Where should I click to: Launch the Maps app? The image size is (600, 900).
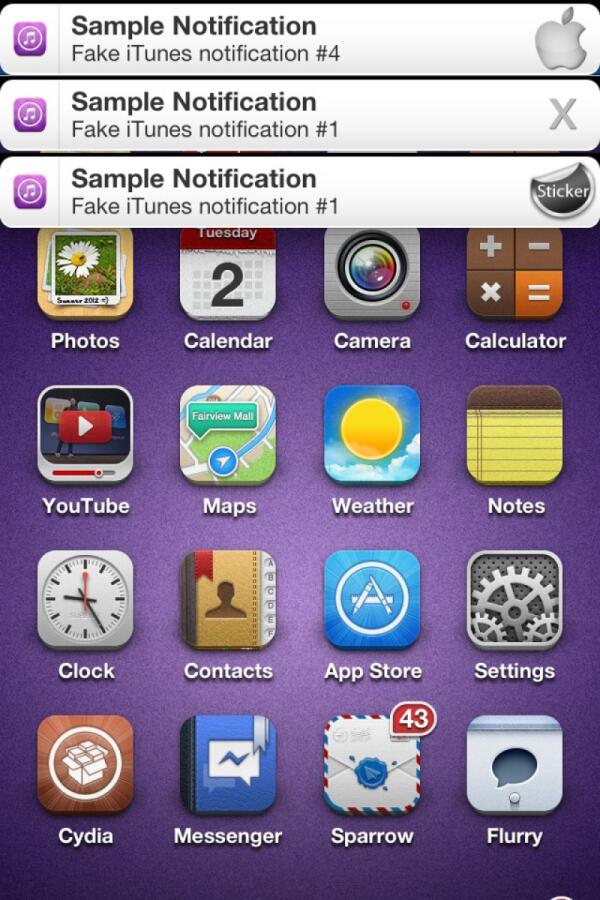click(x=228, y=434)
